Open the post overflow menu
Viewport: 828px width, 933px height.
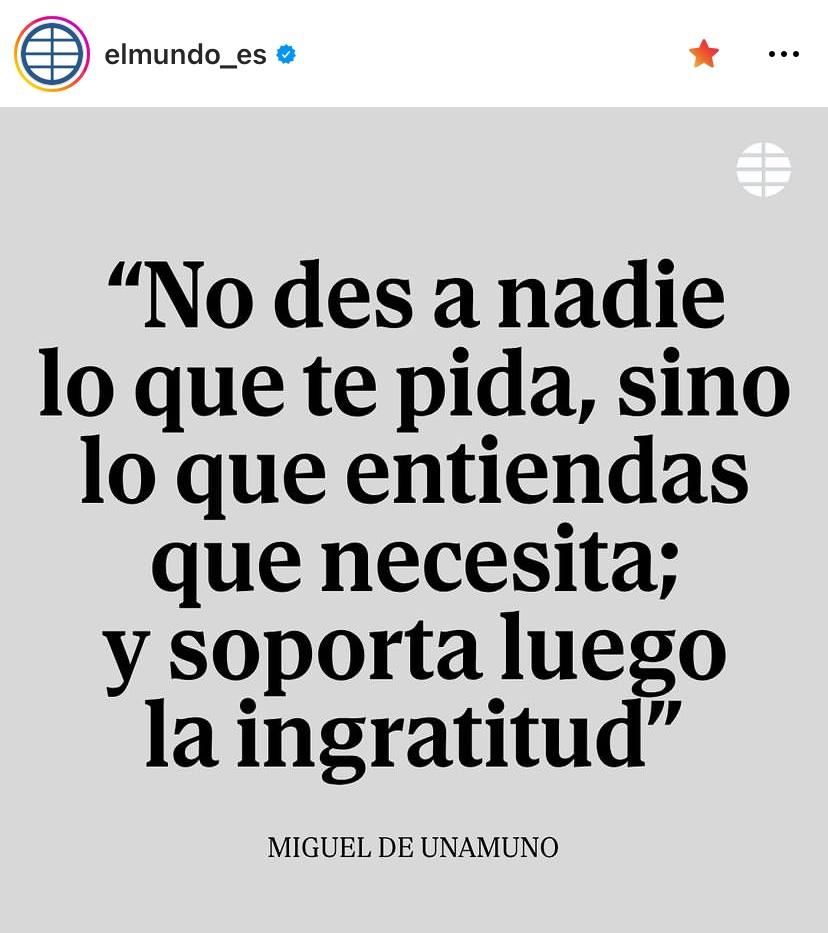tap(783, 54)
